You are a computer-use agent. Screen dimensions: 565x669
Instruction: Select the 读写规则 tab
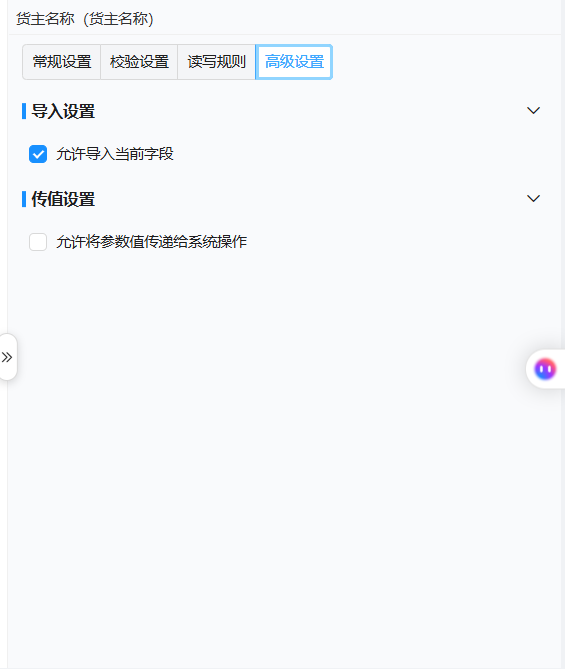216,62
